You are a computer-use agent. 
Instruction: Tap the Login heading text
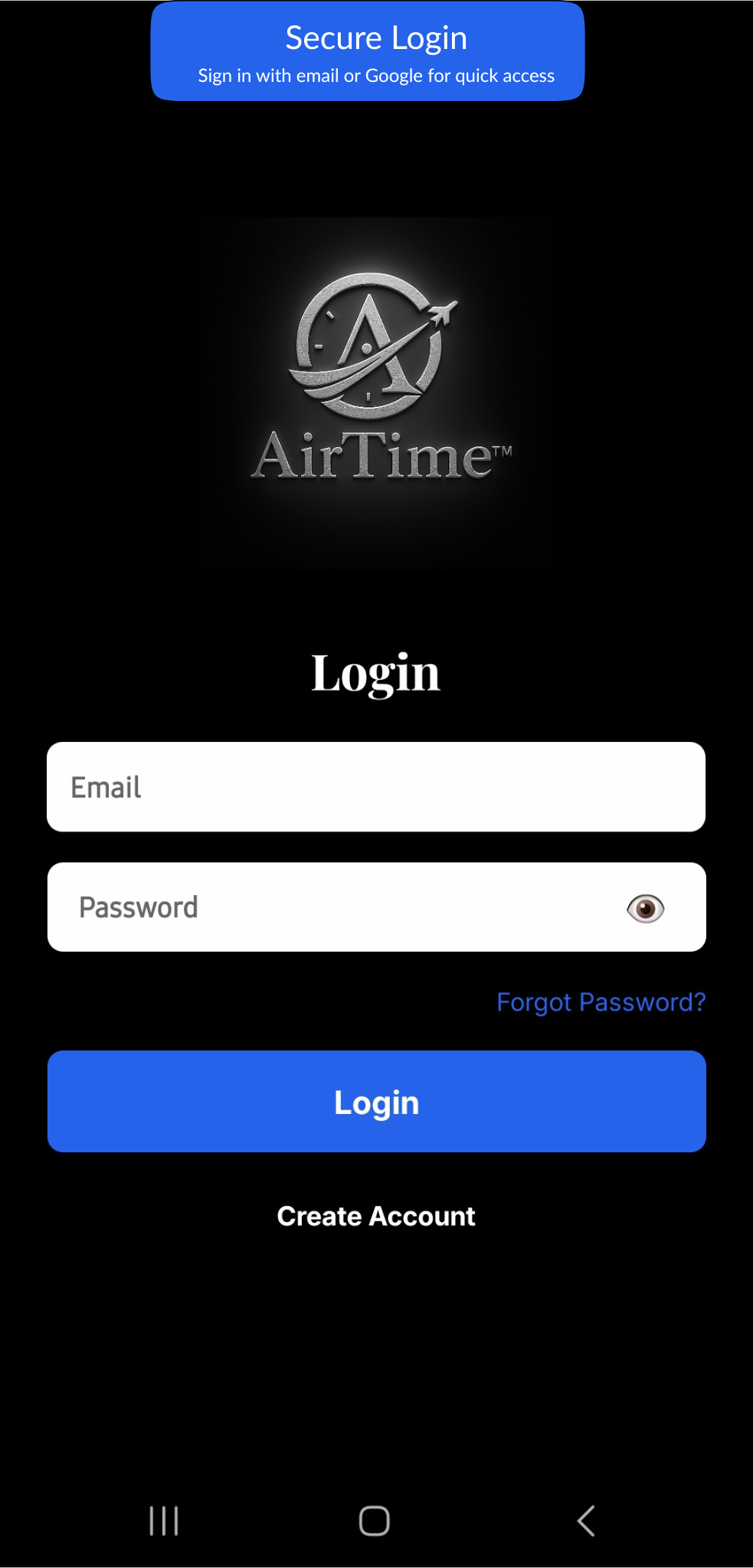click(375, 672)
